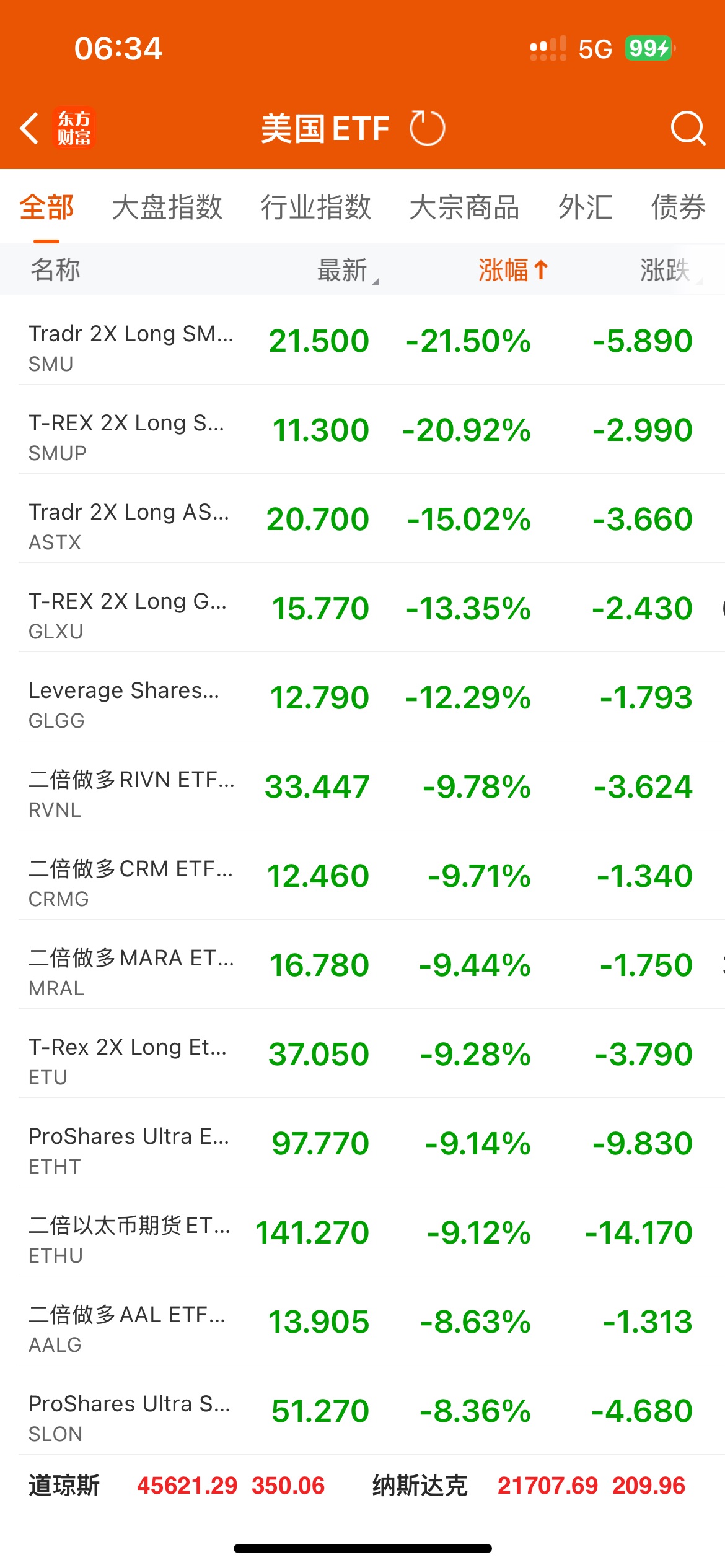This screenshot has height=1568, width=725.
Task: Switch to the 大盘指数 tab
Action: [167, 207]
